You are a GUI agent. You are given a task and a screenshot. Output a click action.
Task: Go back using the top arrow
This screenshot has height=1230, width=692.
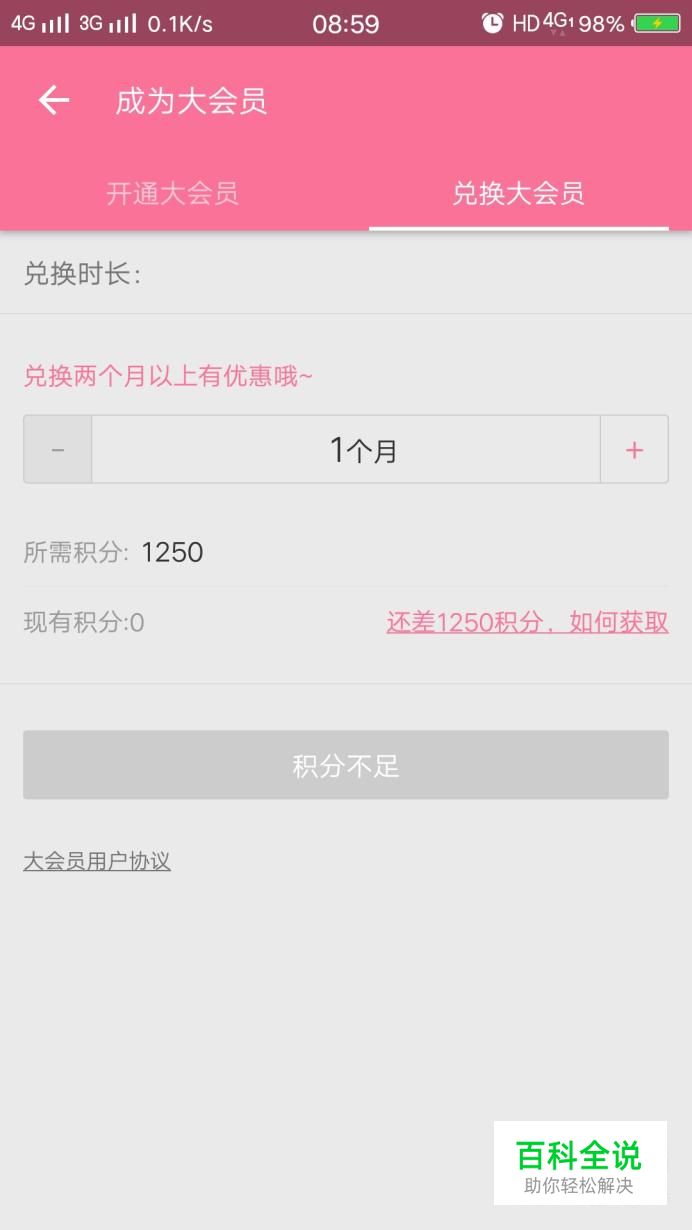(54, 101)
